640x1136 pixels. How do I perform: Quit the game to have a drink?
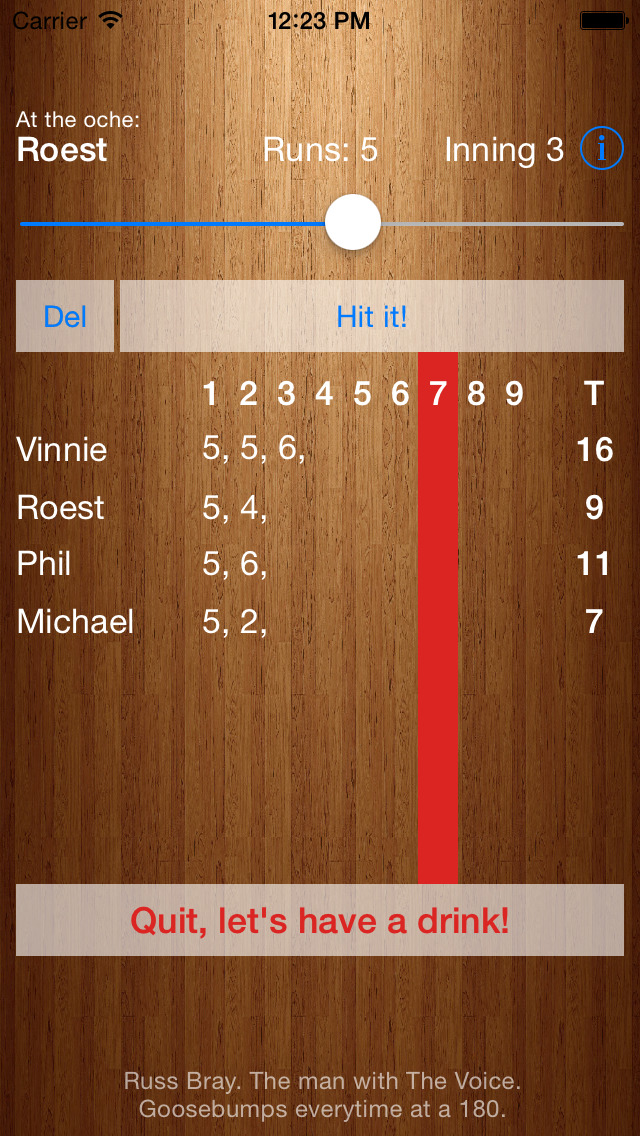pyautogui.click(x=320, y=920)
